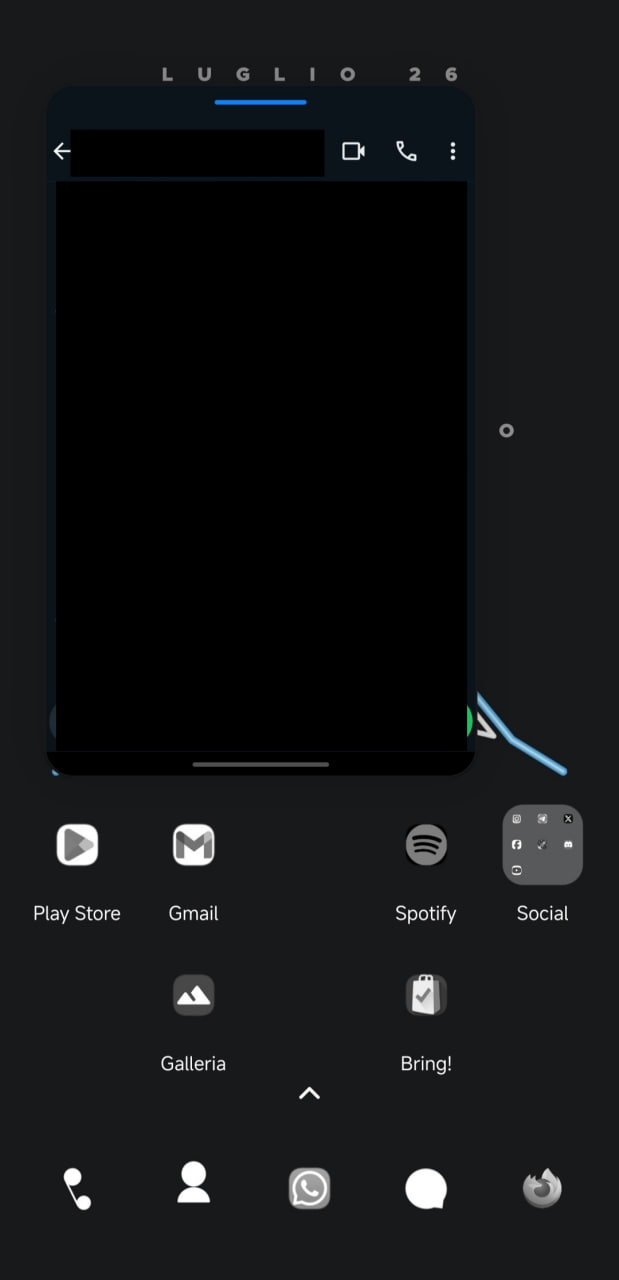619x1280 pixels.
Task: Open the chat's three-dot overflow menu
Action: (453, 151)
